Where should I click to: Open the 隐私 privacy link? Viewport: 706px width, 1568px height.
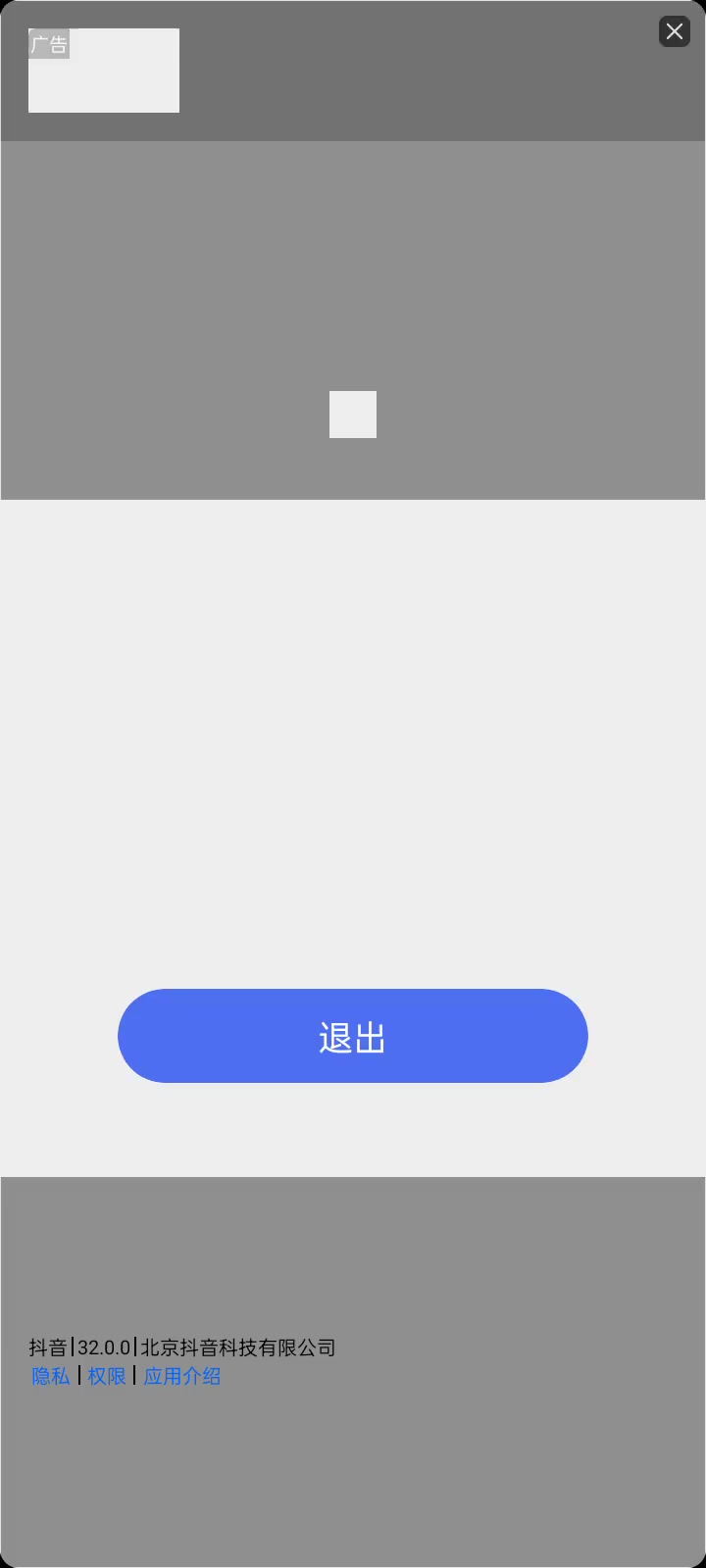click(x=51, y=1376)
